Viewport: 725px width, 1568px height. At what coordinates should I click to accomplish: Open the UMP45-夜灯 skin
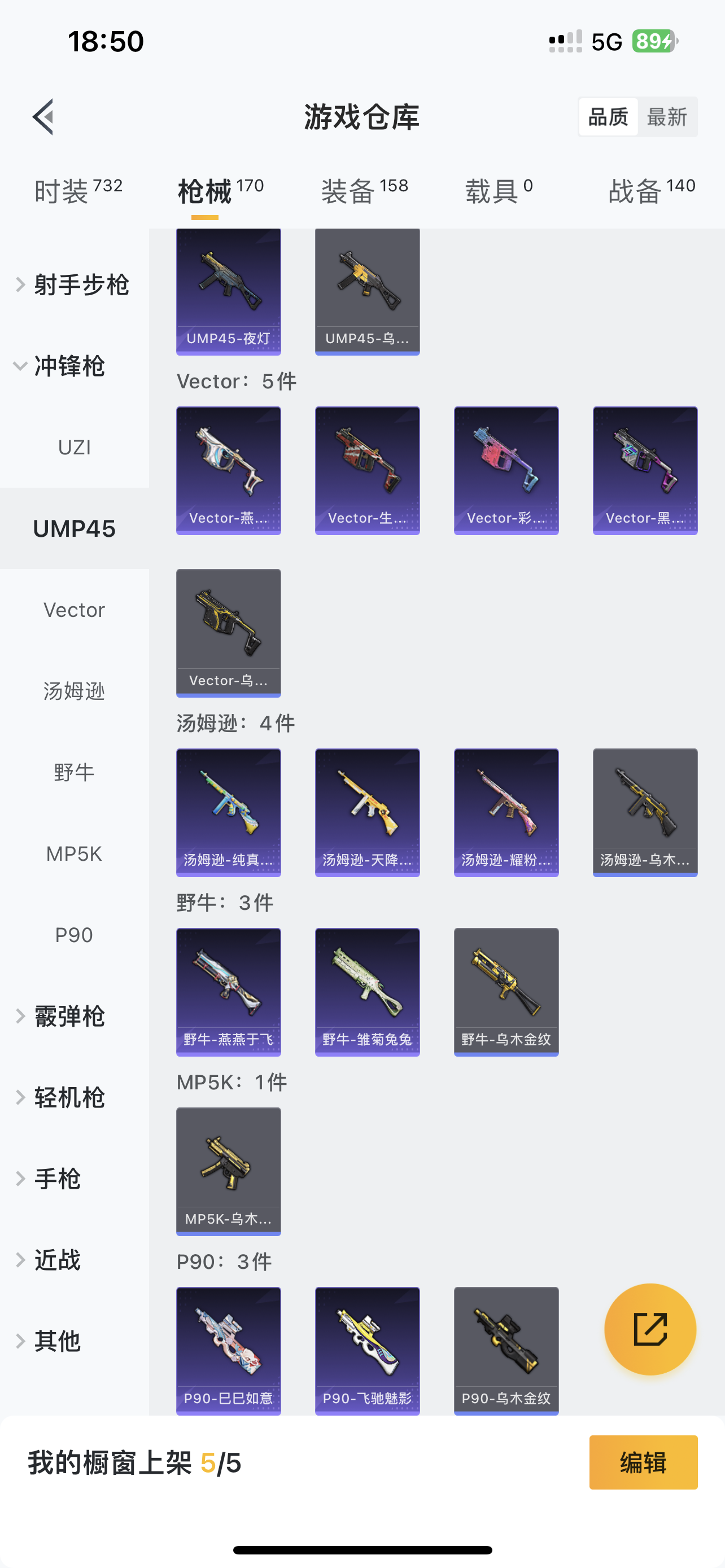[228, 292]
